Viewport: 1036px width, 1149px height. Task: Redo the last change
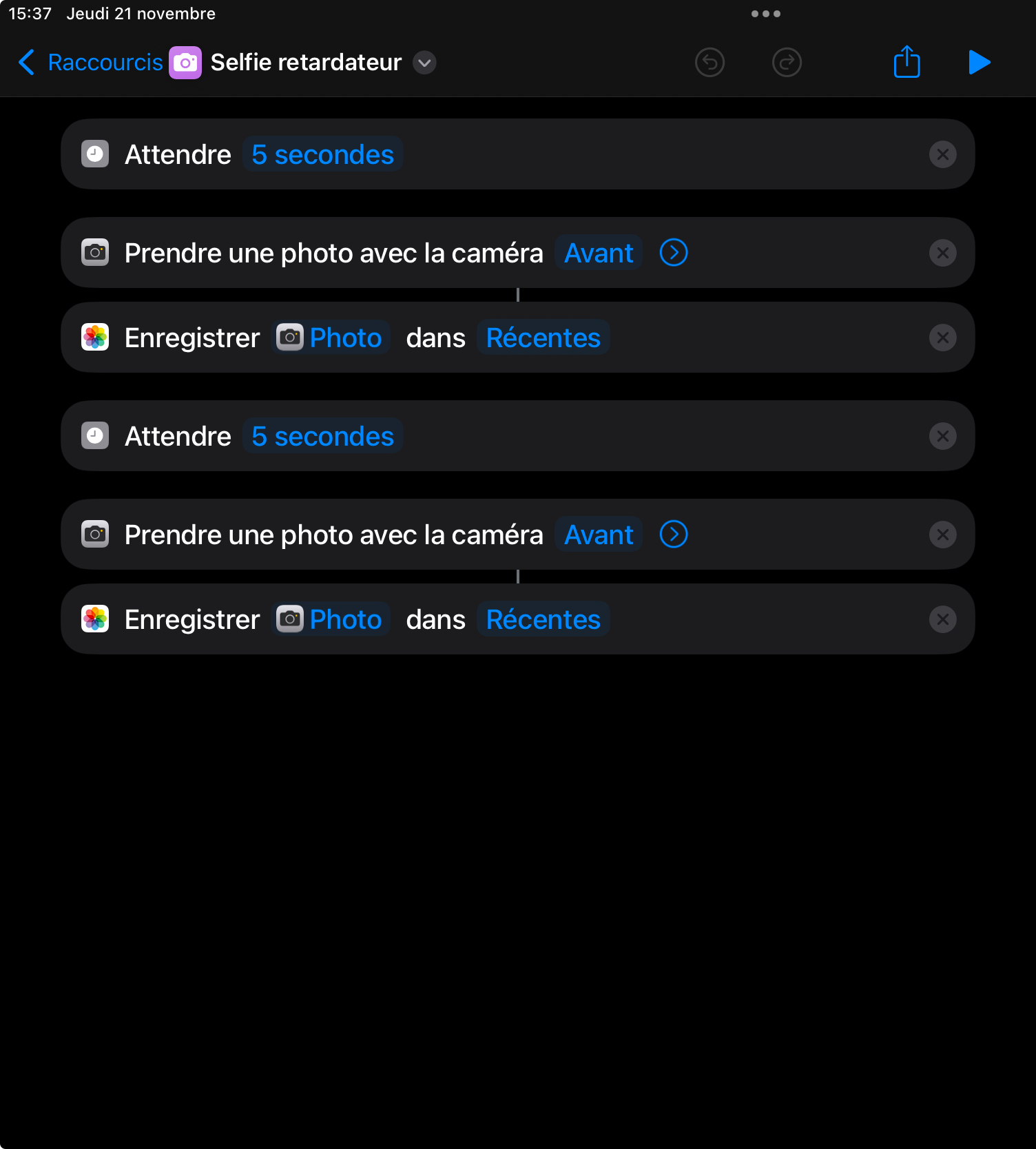[x=787, y=63]
